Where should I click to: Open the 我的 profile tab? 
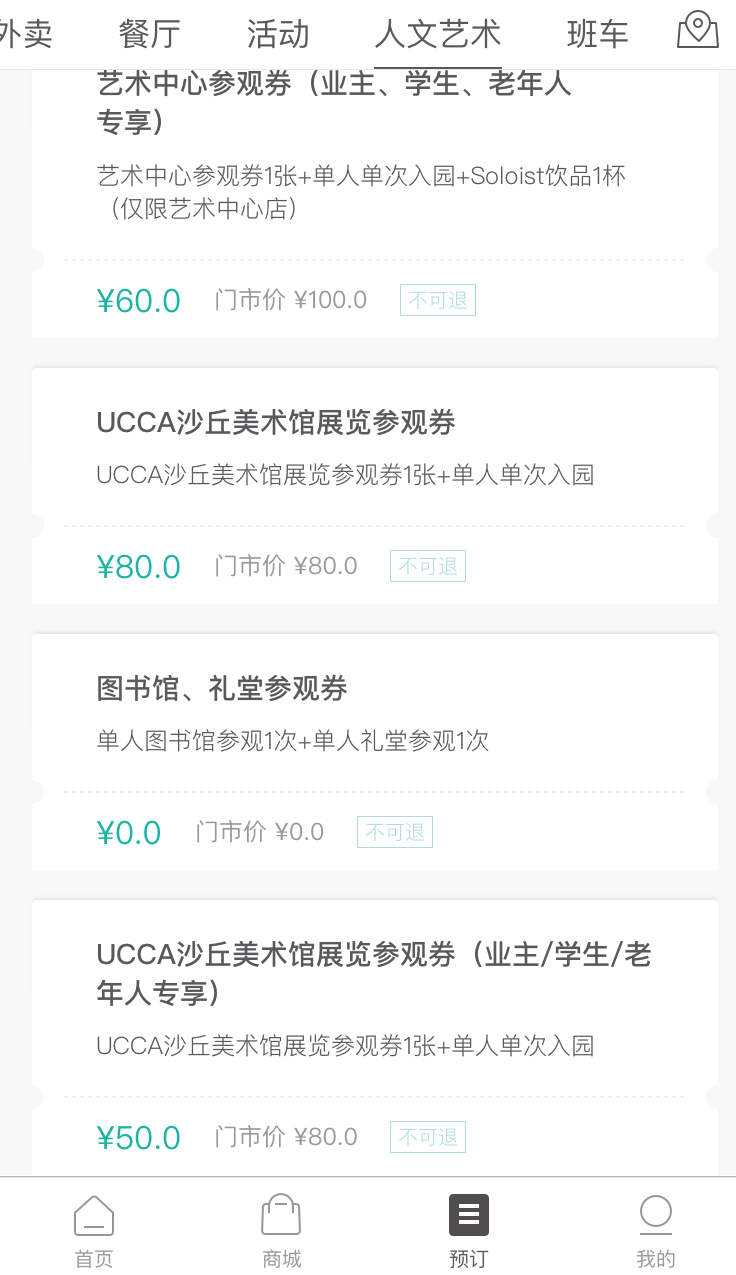coord(655,1231)
